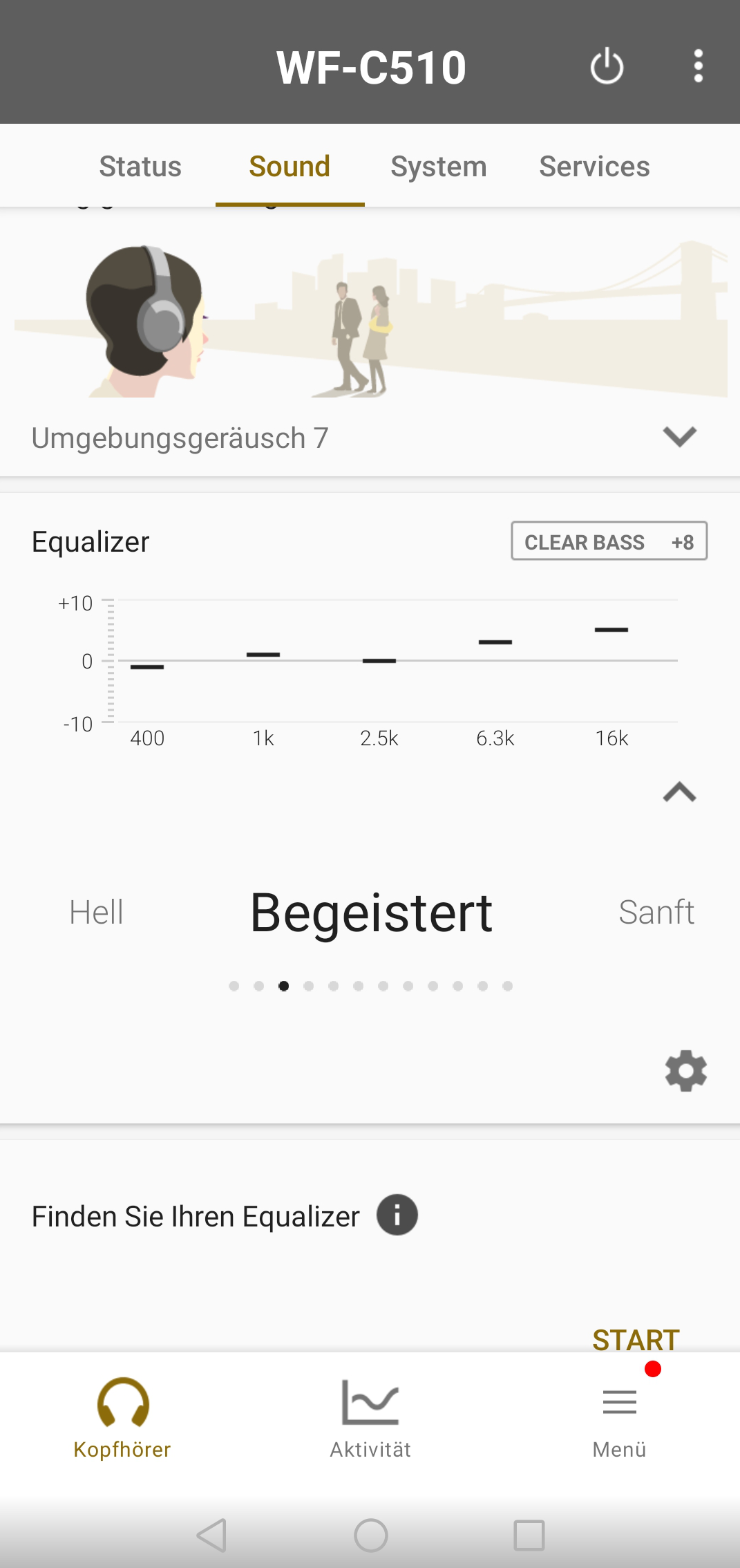Collapse the equalizer with the up chevron
The width and height of the screenshot is (740, 1568).
[x=679, y=792]
